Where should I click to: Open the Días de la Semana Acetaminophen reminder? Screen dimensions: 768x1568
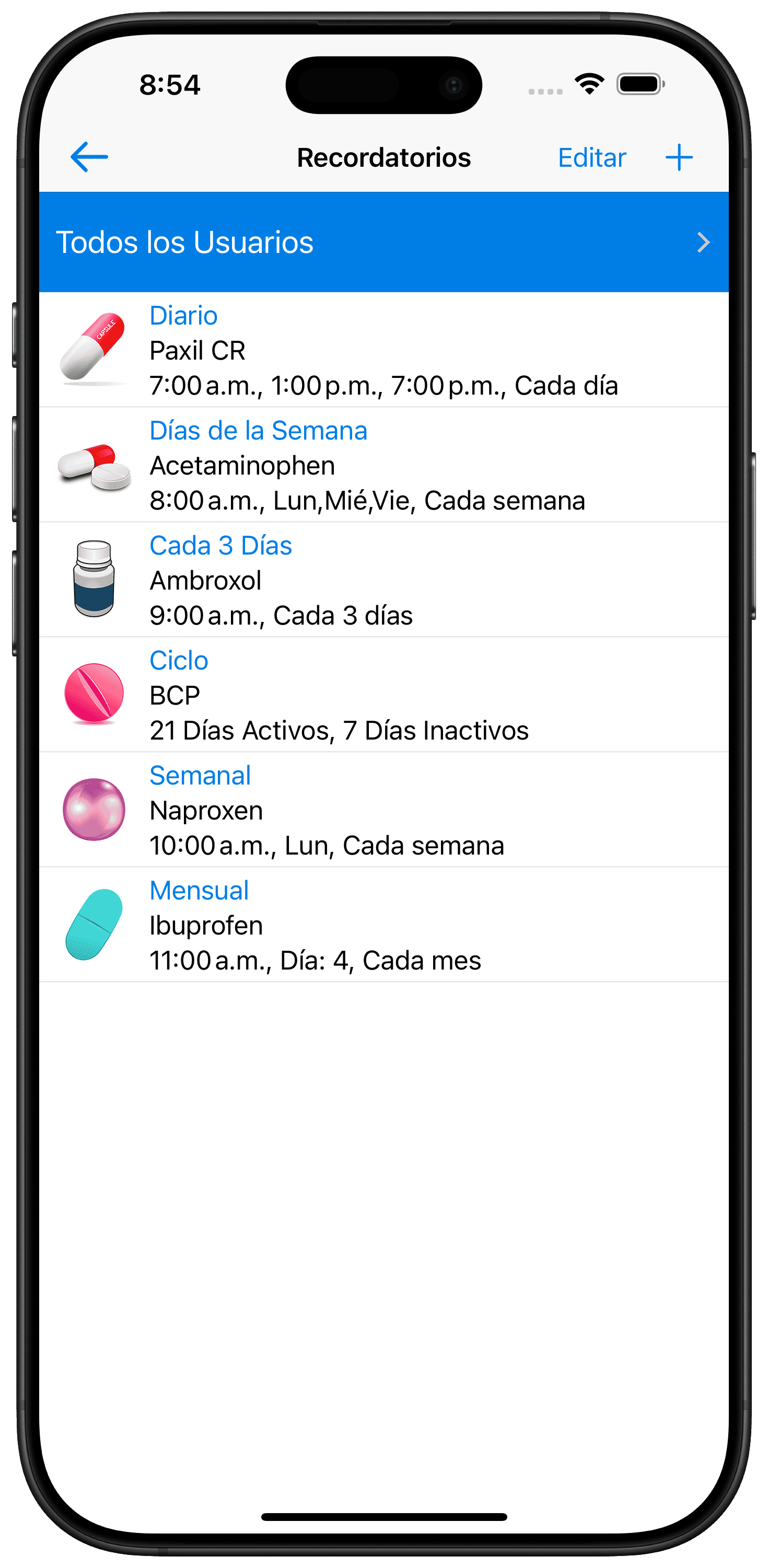(384, 465)
